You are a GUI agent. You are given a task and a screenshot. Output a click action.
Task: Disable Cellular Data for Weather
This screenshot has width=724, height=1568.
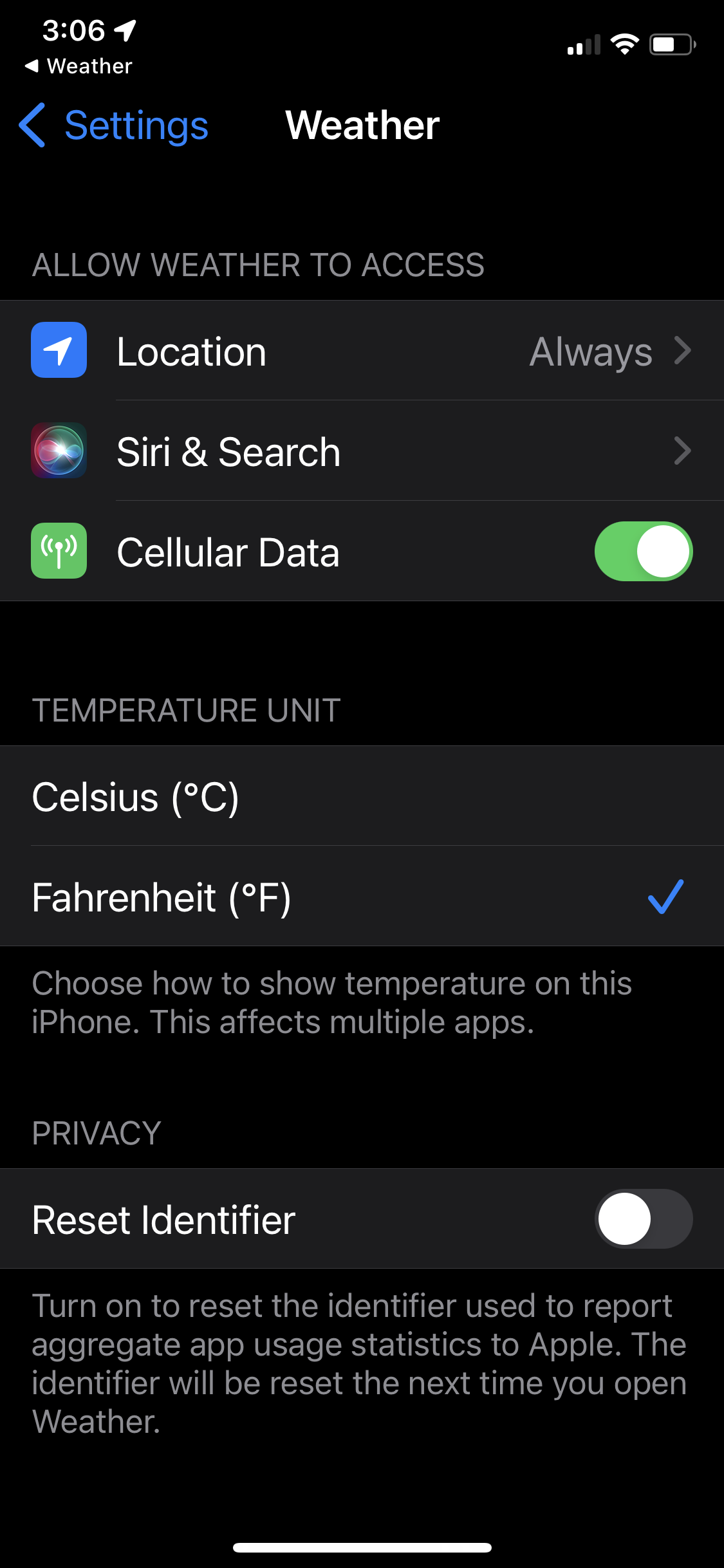point(643,552)
